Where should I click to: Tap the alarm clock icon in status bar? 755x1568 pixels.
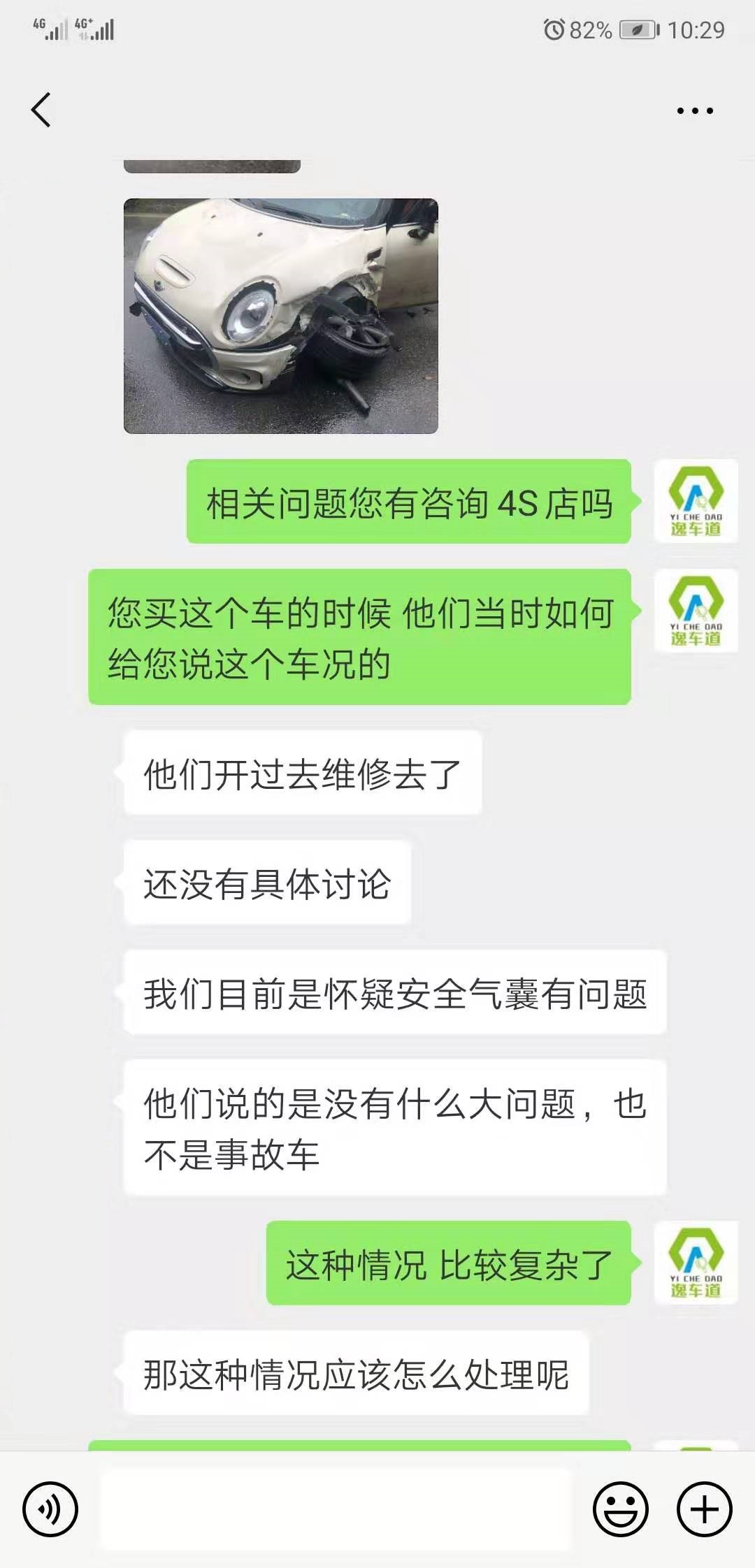pos(554,30)
